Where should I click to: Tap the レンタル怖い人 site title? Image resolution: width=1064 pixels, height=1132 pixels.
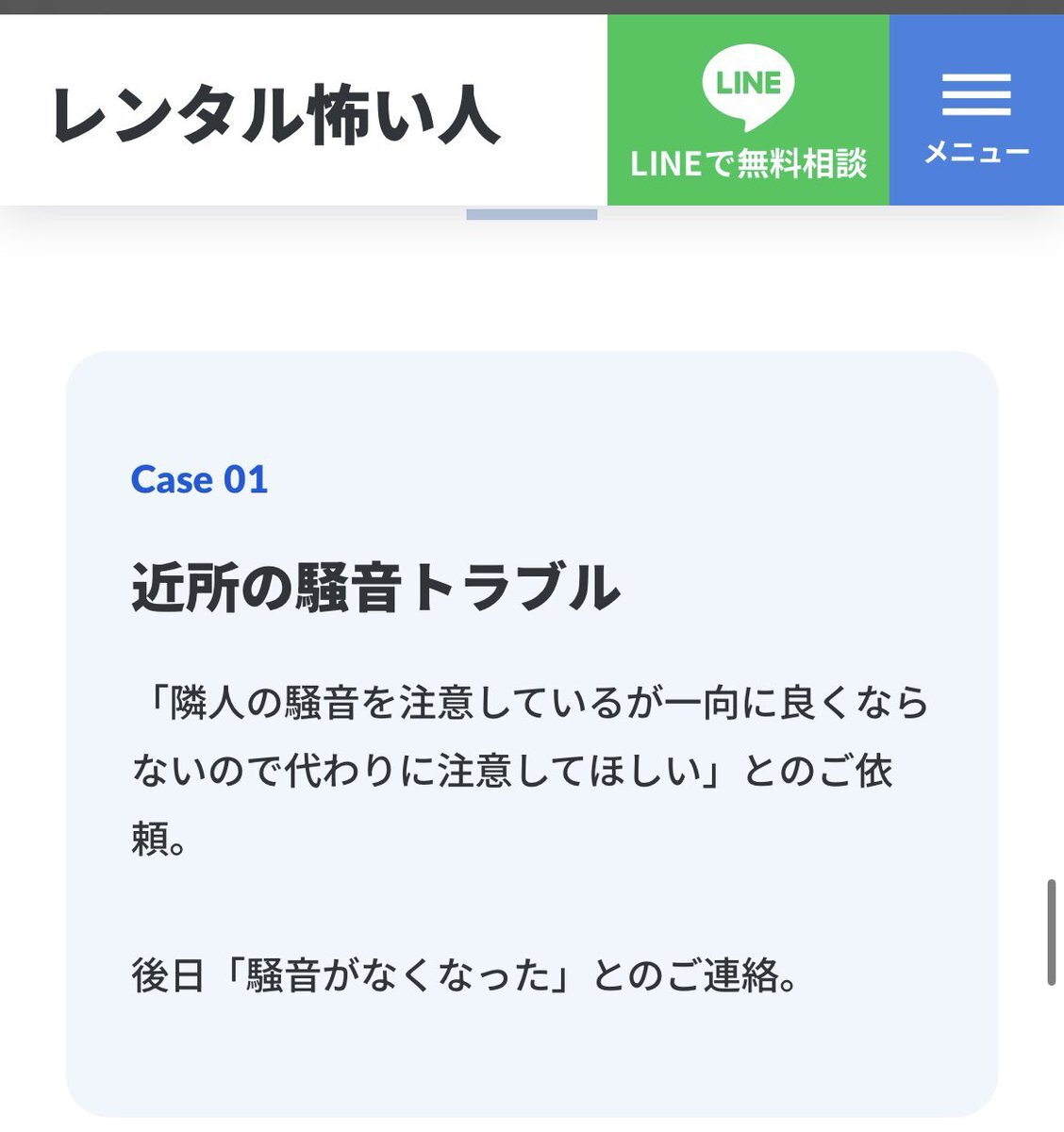click(275, 115)
